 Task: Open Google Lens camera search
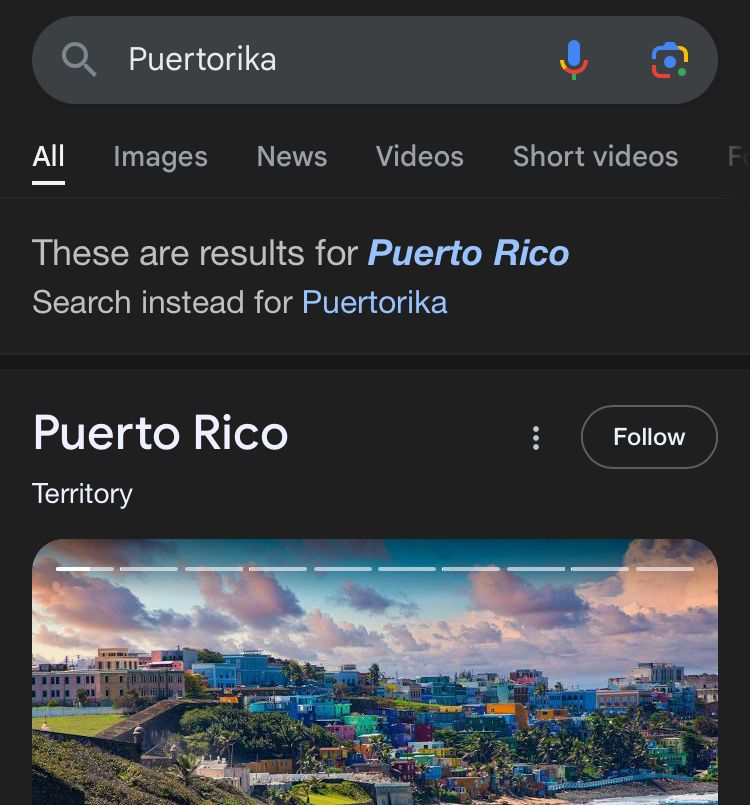click(669, 59)
